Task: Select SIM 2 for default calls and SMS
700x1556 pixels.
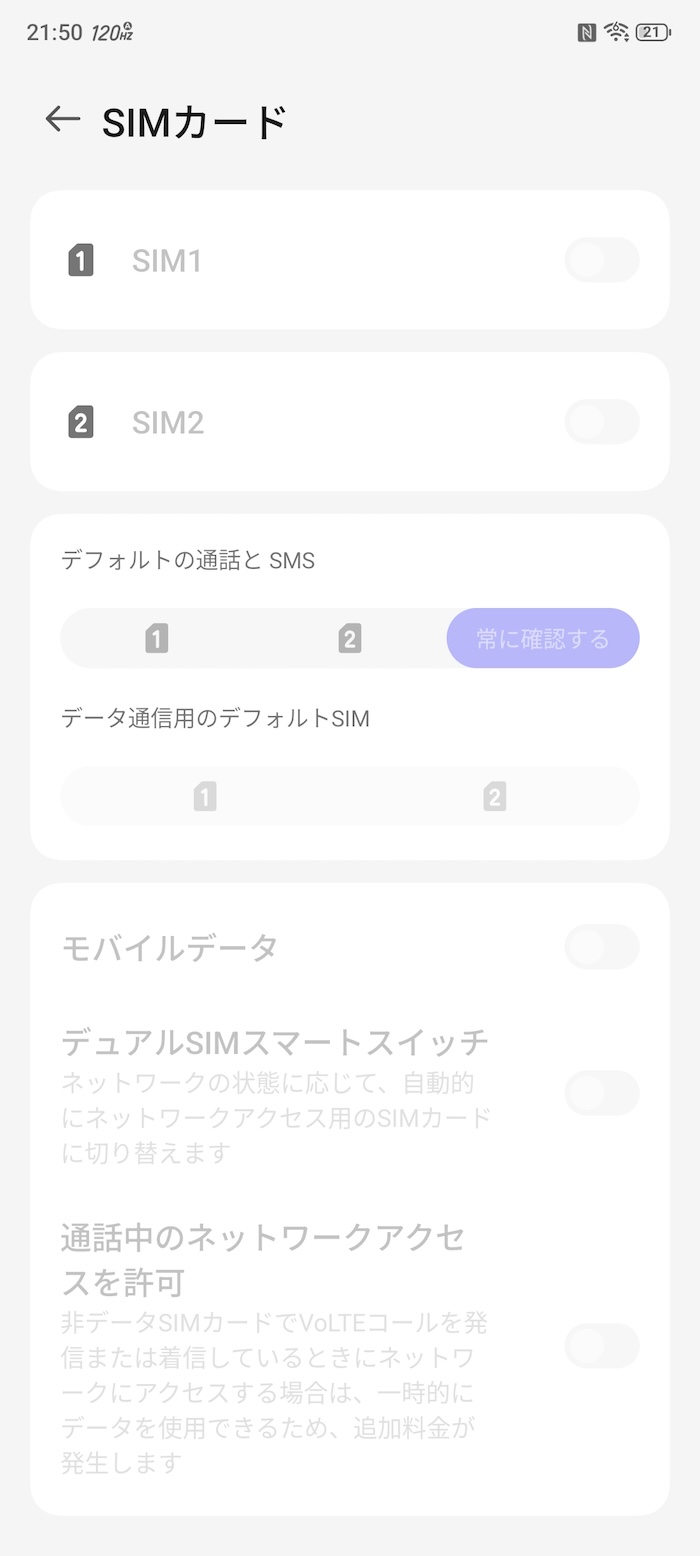Action: [x=349, y=638]
